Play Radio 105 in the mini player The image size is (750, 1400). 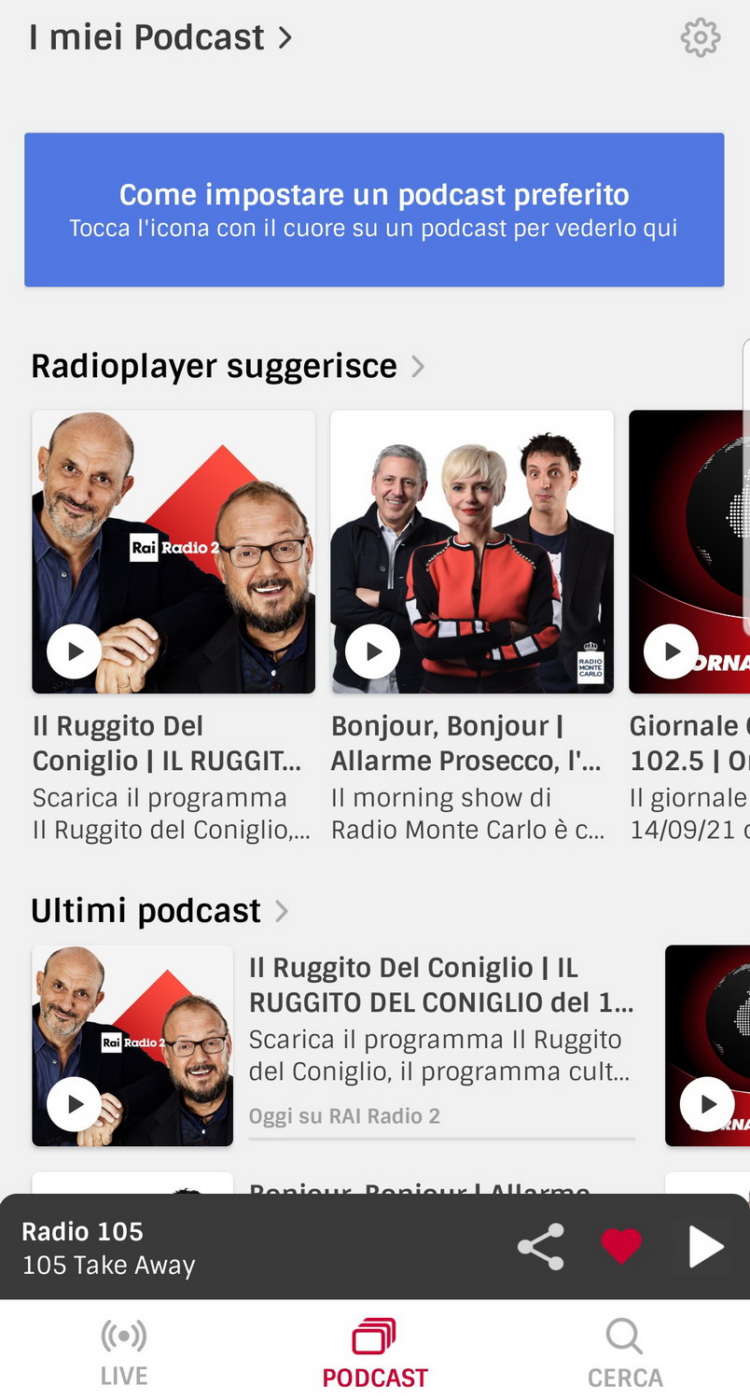[x=706, y=1247]
